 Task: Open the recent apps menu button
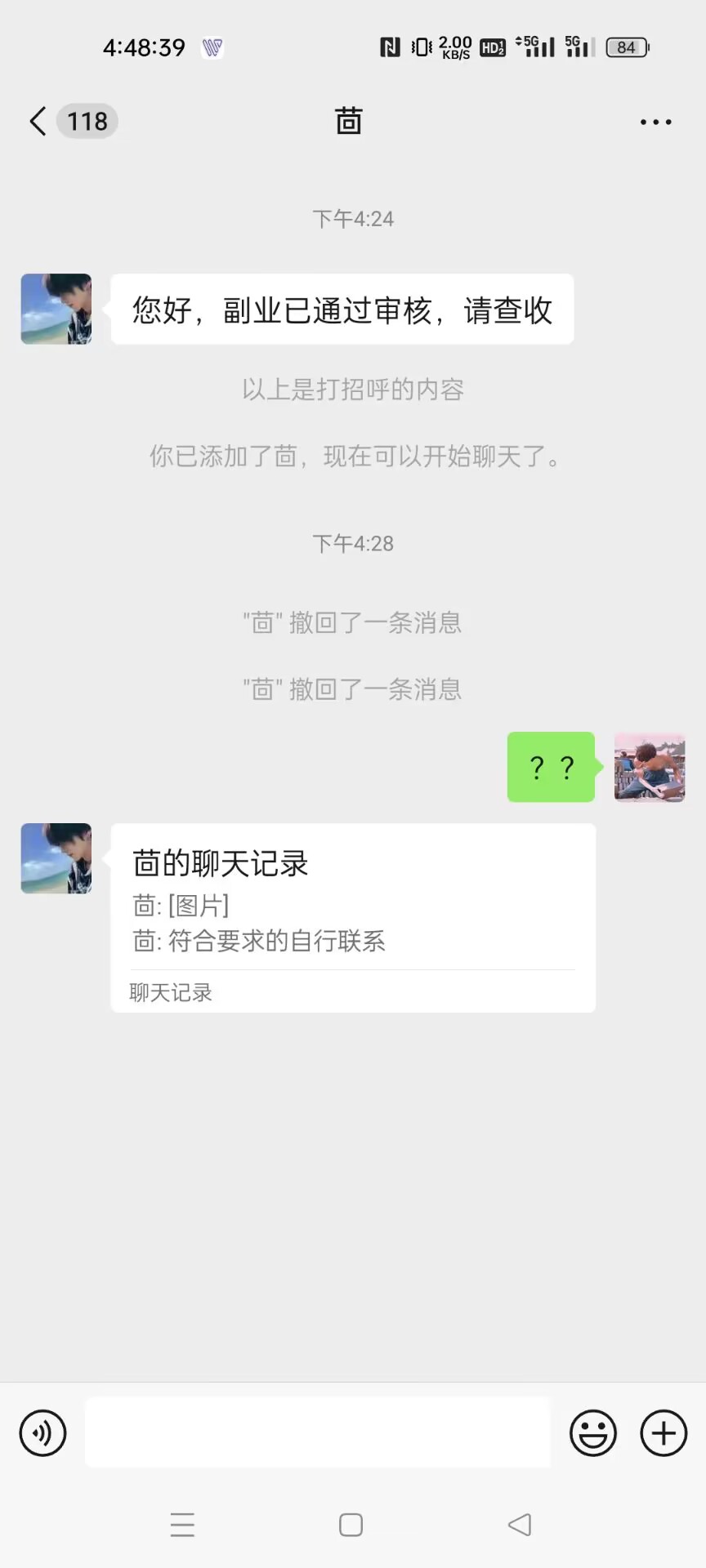182,1525
